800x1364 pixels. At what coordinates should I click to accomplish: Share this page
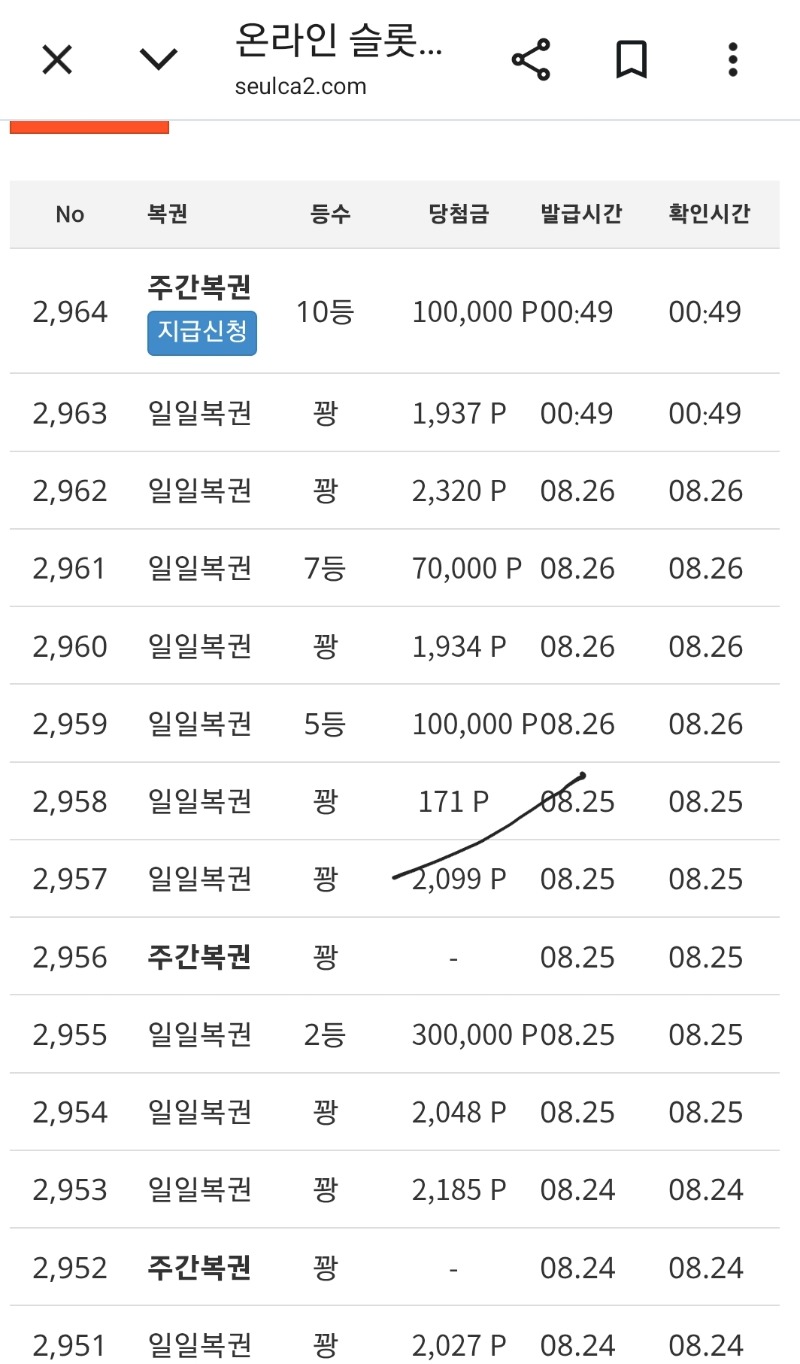531,60
